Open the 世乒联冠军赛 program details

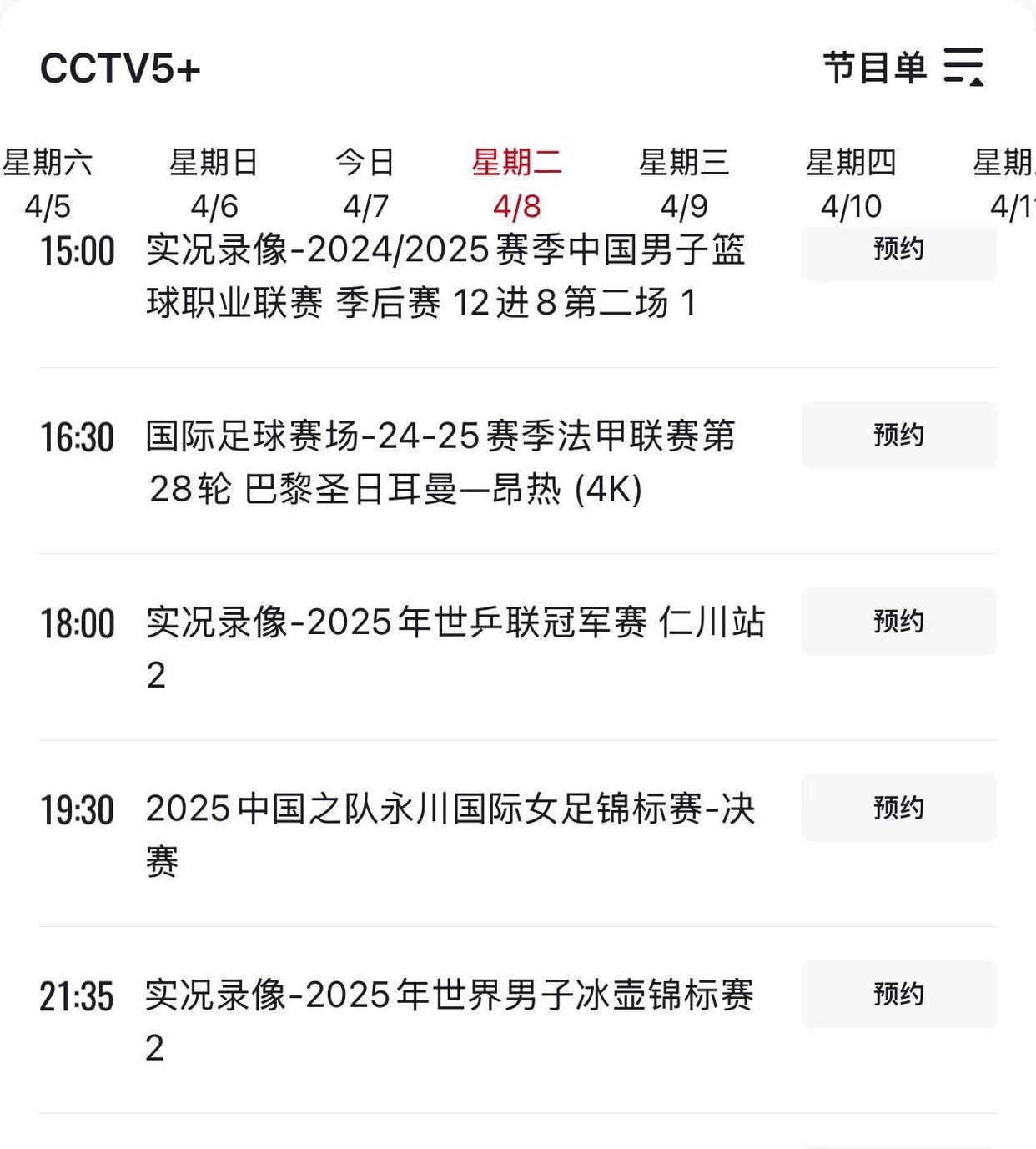[459, 647]
